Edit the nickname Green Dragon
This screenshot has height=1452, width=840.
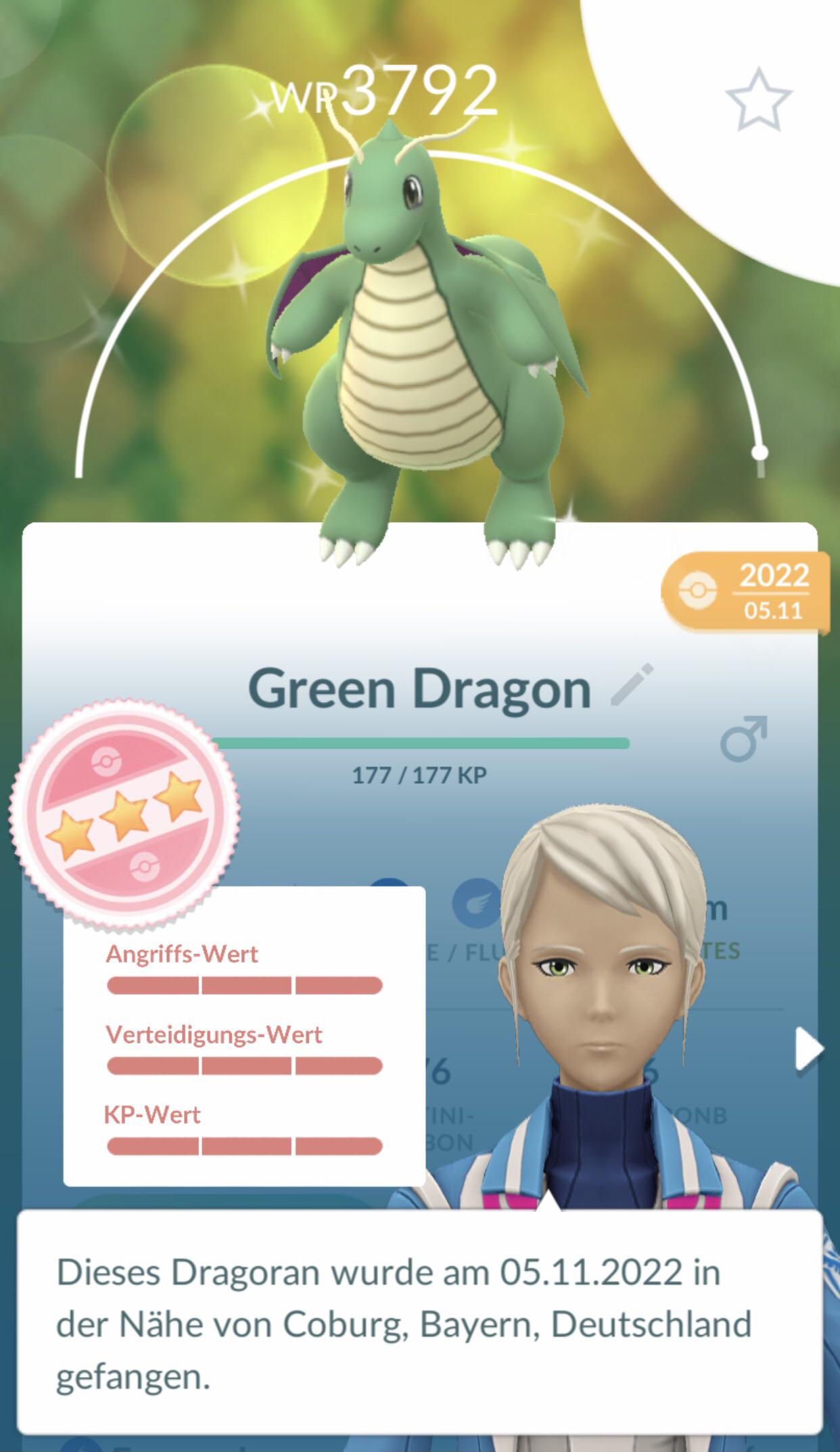pos(632,684)
